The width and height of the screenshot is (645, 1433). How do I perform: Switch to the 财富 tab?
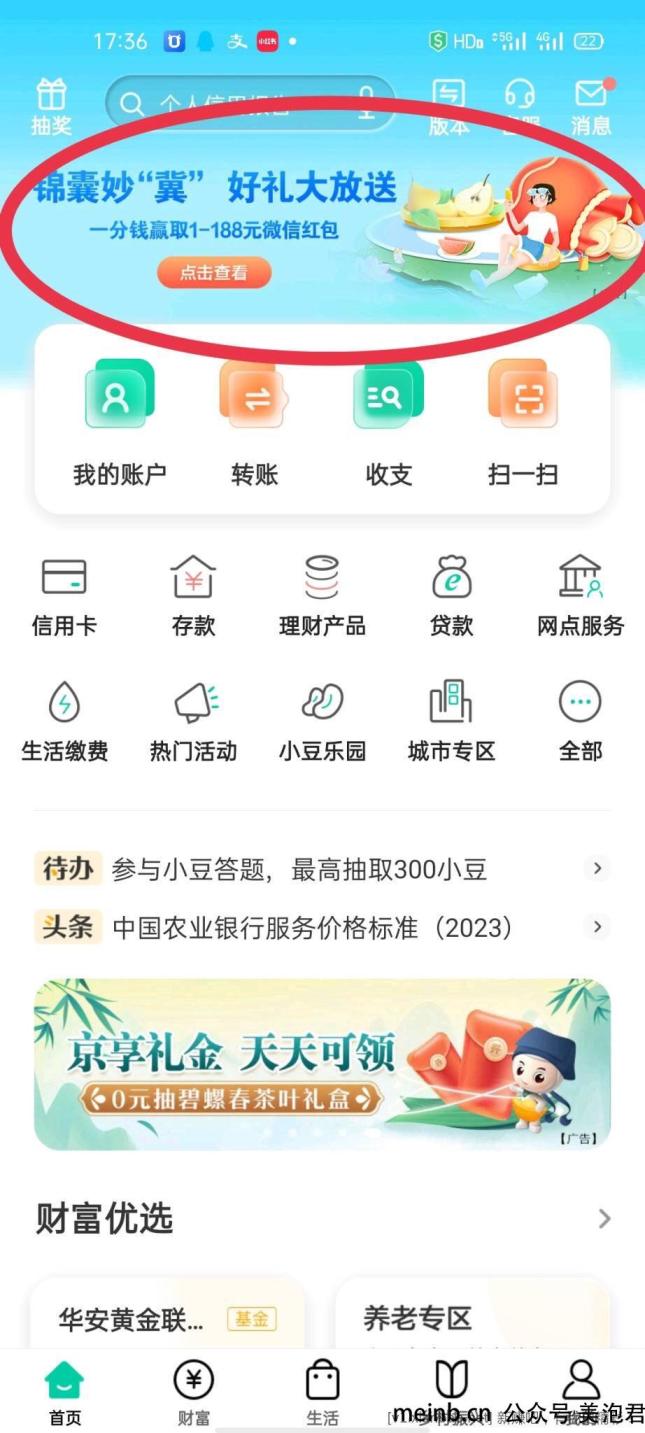click(193, 1393)
